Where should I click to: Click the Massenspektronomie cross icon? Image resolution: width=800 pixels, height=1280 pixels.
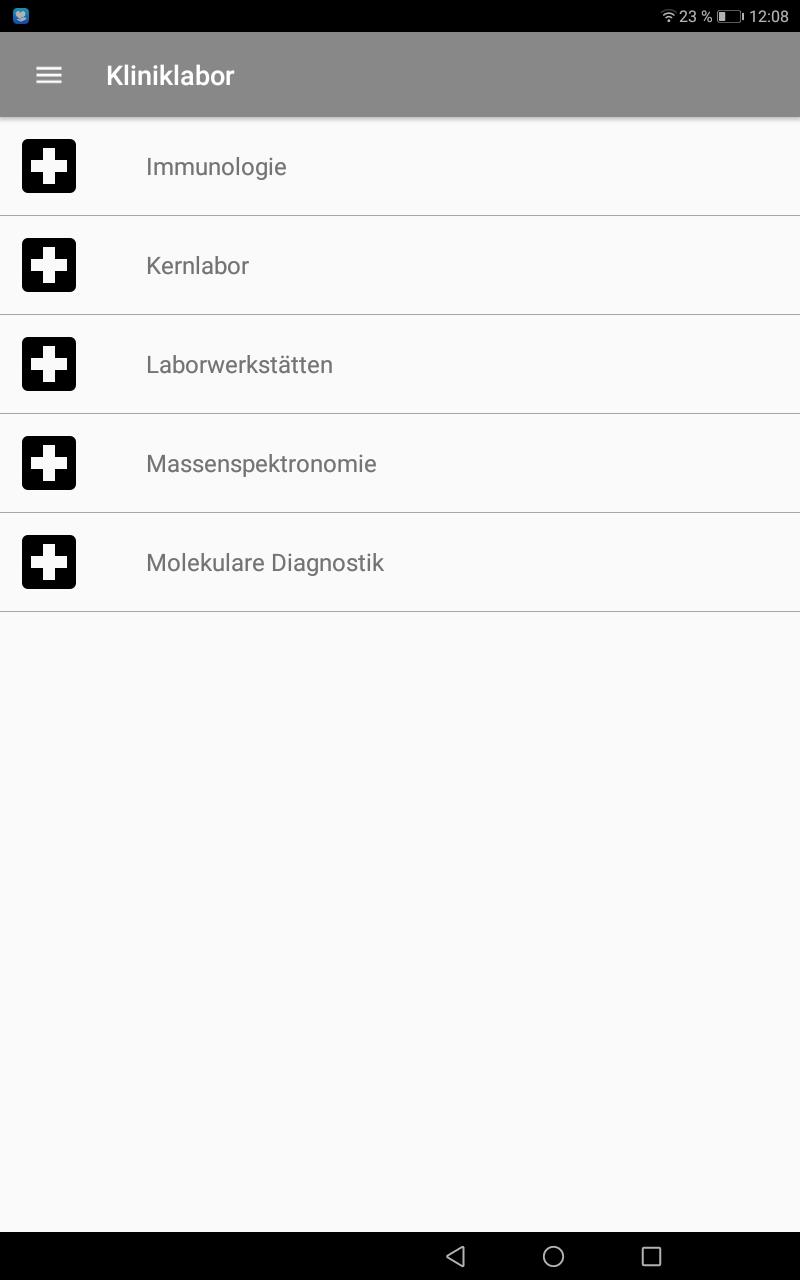[48, 463]
